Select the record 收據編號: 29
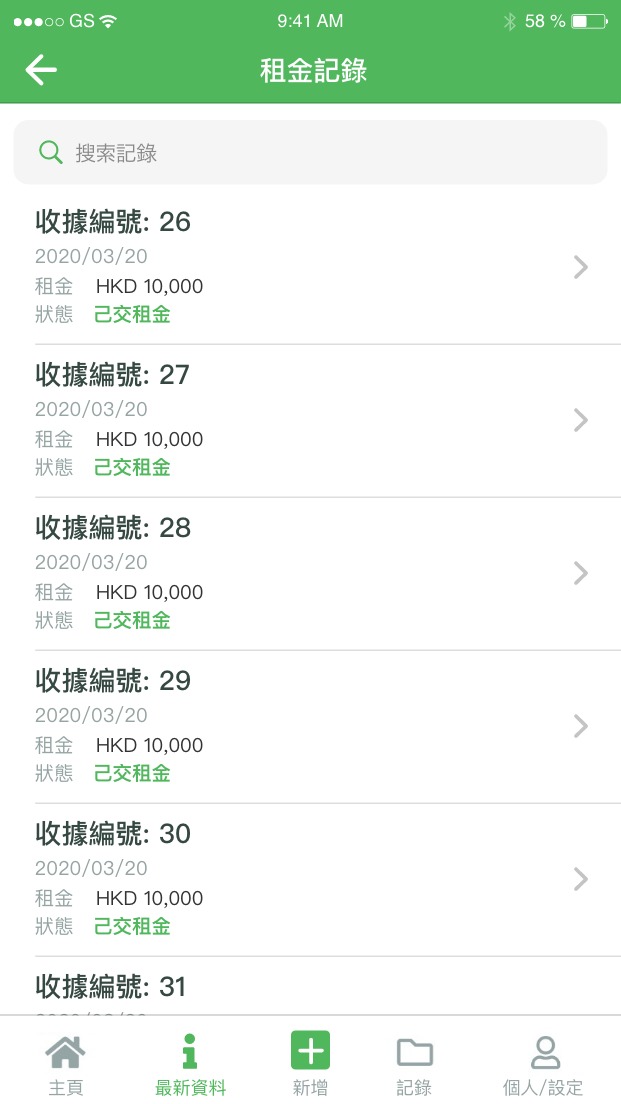 (310, 727)
